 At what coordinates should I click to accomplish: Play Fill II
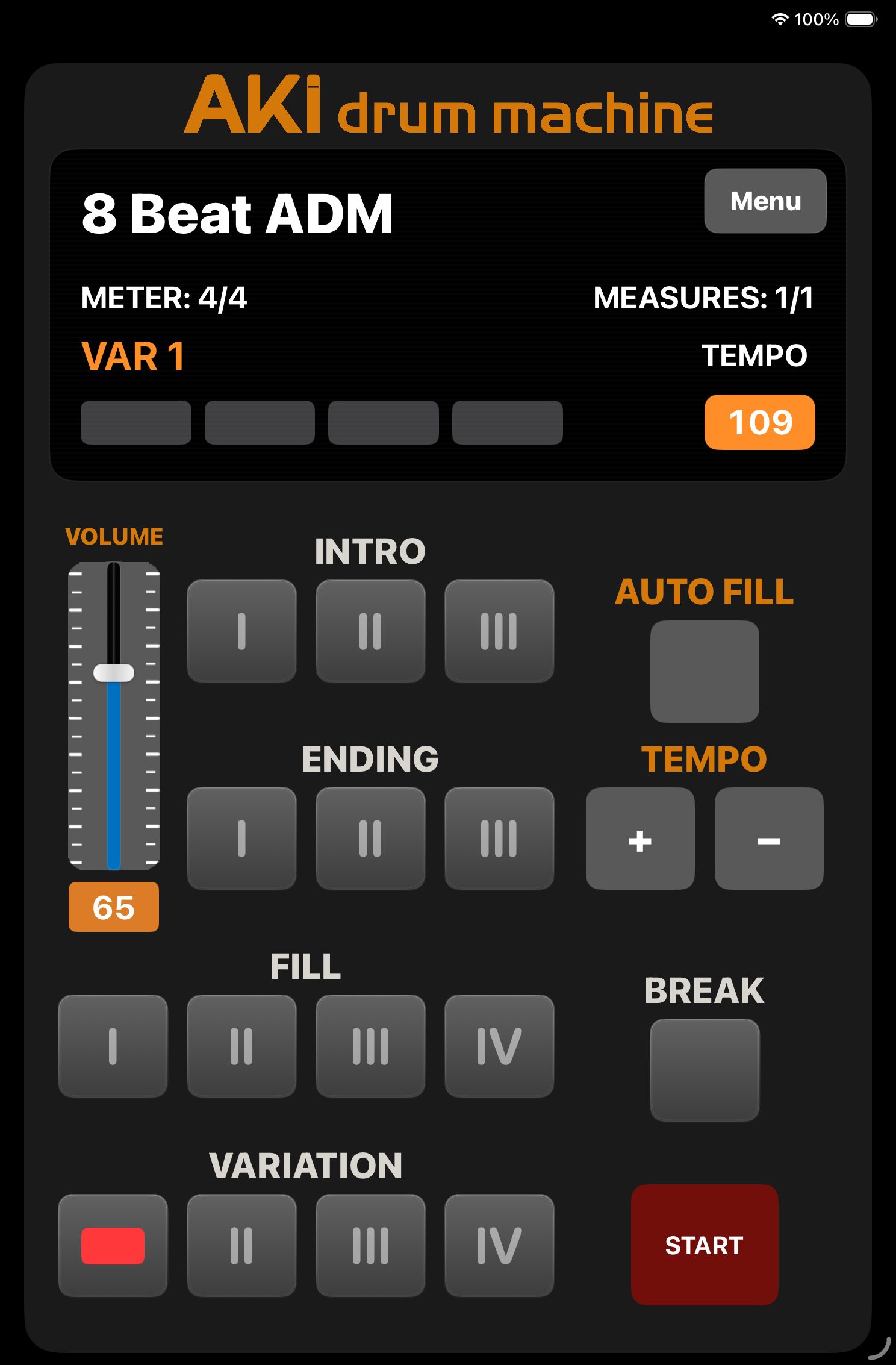(x=241, y=1046)
